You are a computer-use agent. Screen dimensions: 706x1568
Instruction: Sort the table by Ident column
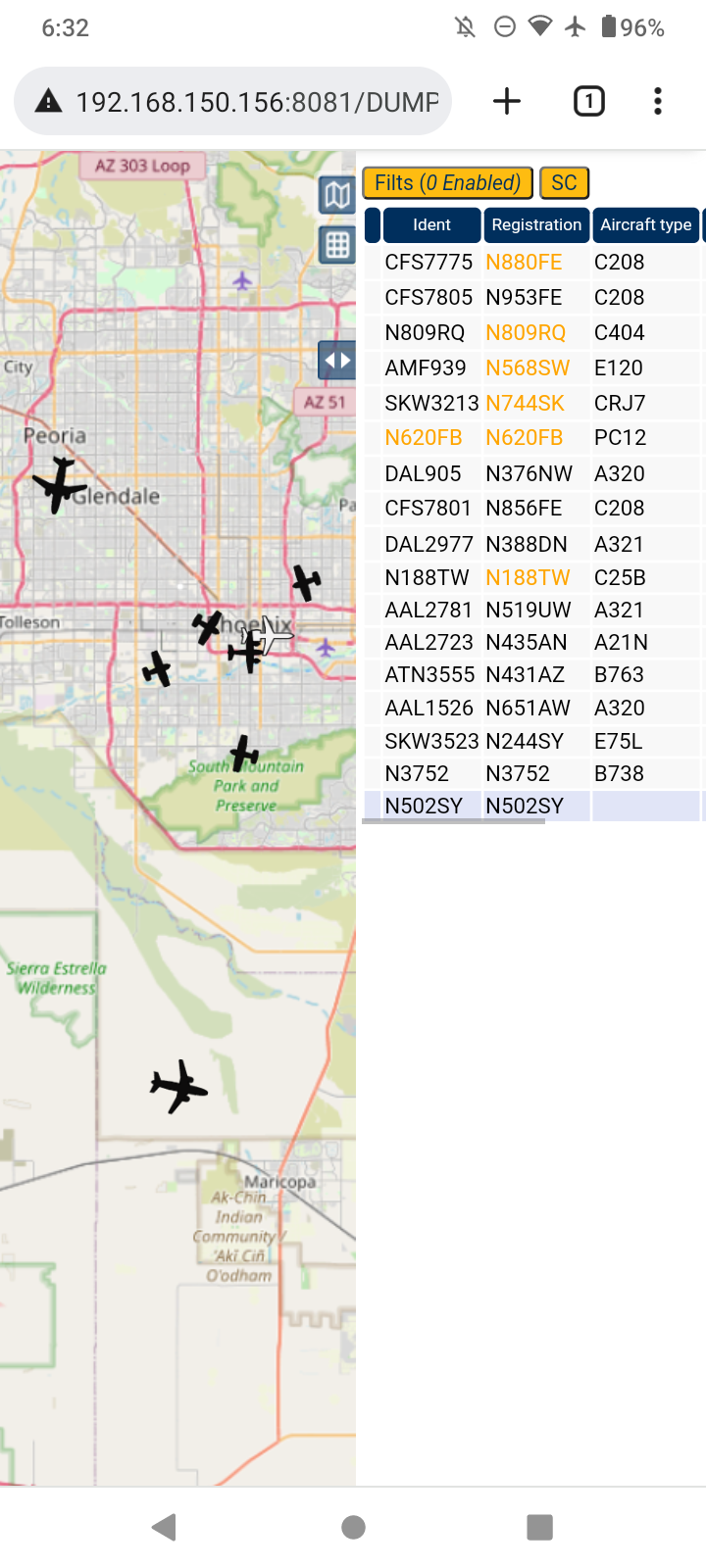431,224
